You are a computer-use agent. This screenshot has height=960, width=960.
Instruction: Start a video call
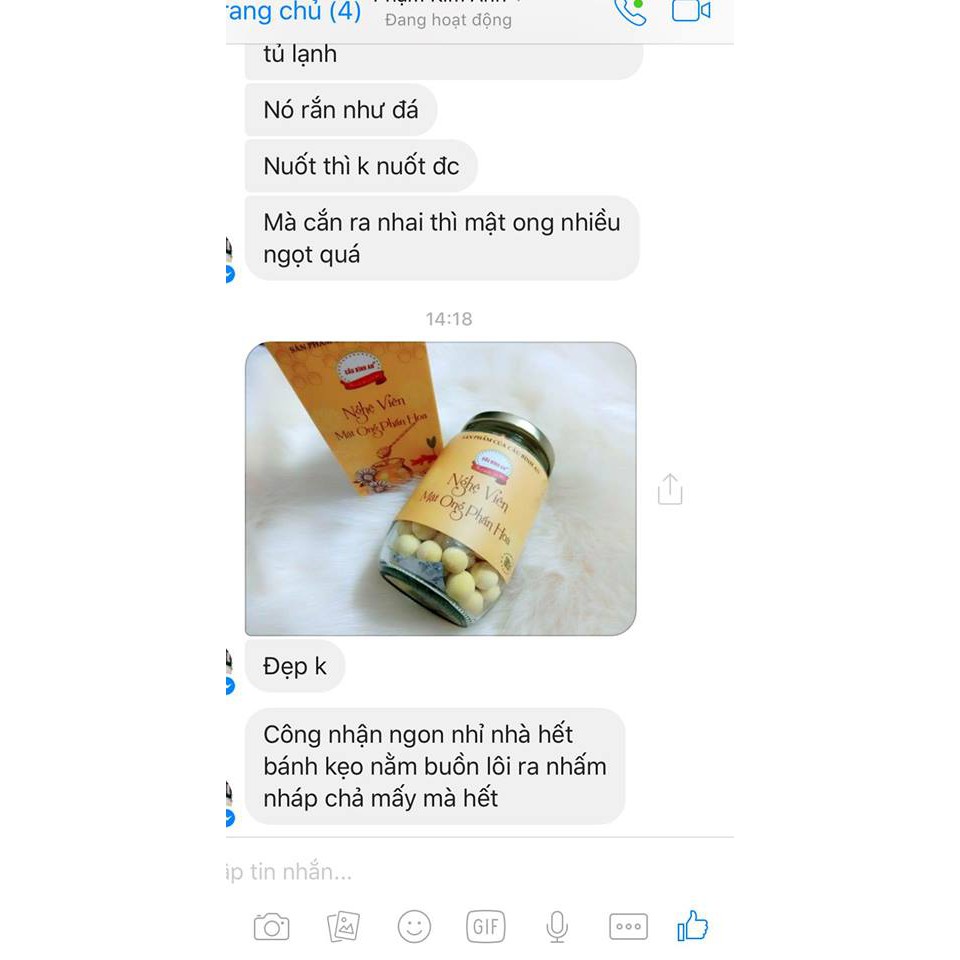(690, 12)
